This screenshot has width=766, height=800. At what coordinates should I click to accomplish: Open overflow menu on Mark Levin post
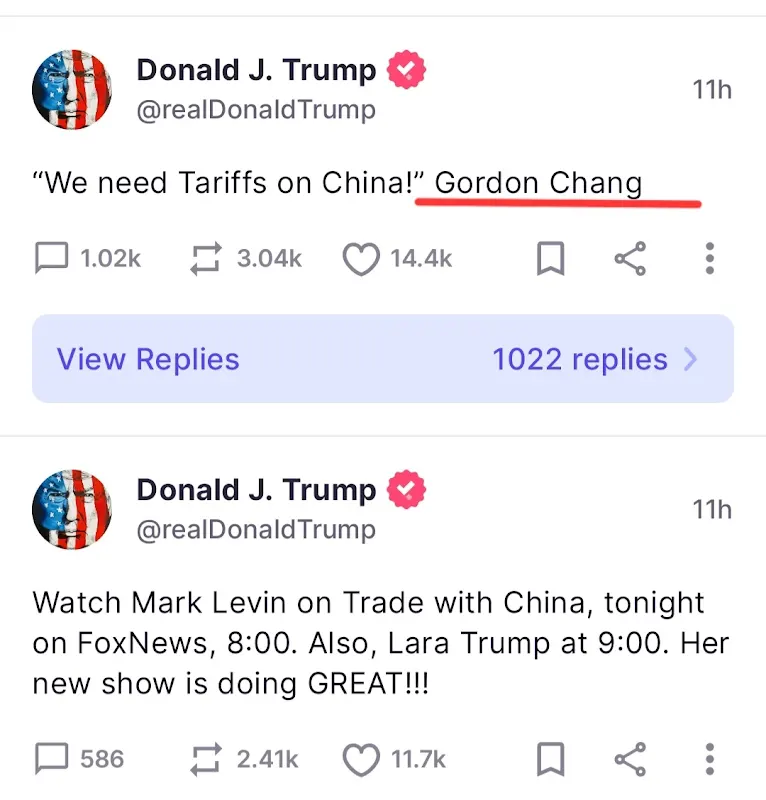click(709, 759)
